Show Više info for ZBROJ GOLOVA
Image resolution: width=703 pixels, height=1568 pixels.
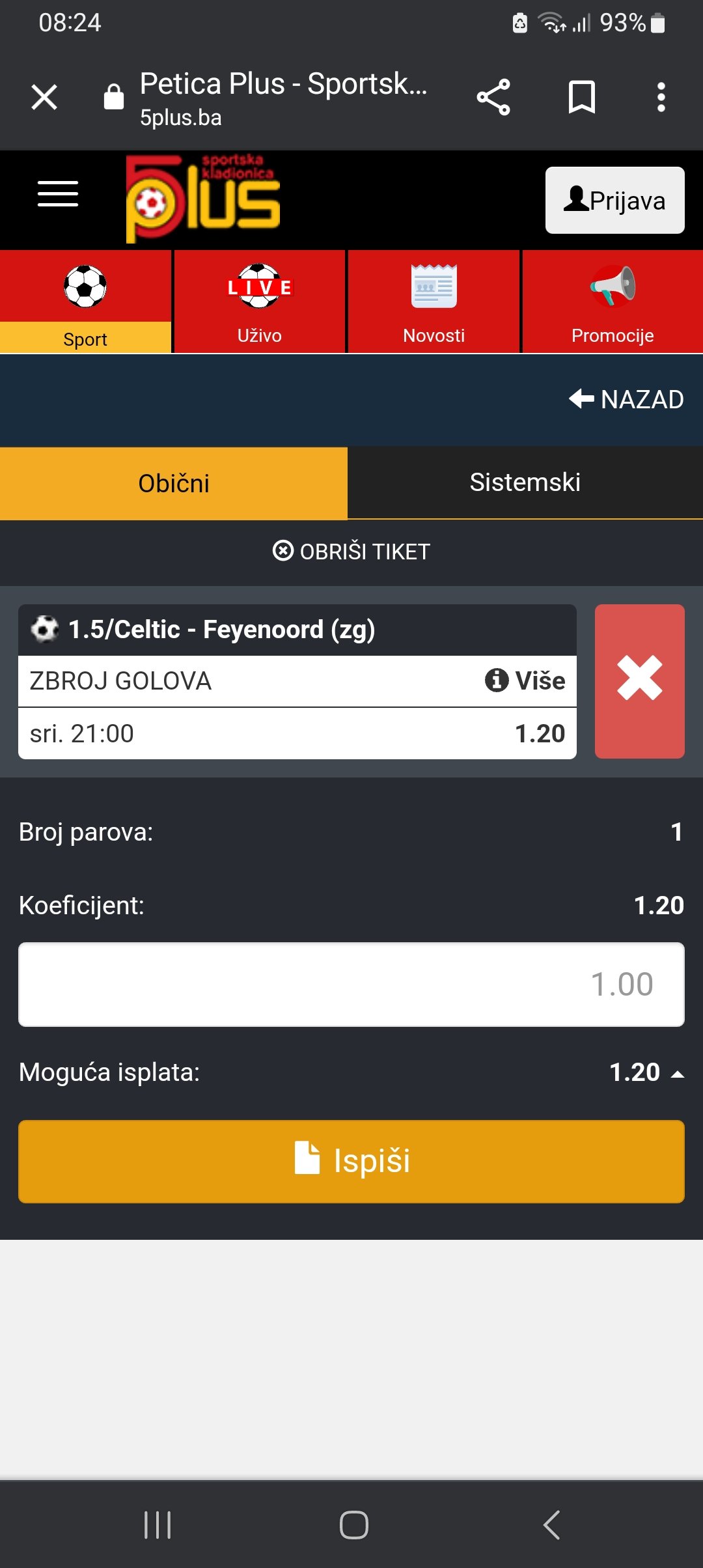pyautogui.click(x=525, y=680)
